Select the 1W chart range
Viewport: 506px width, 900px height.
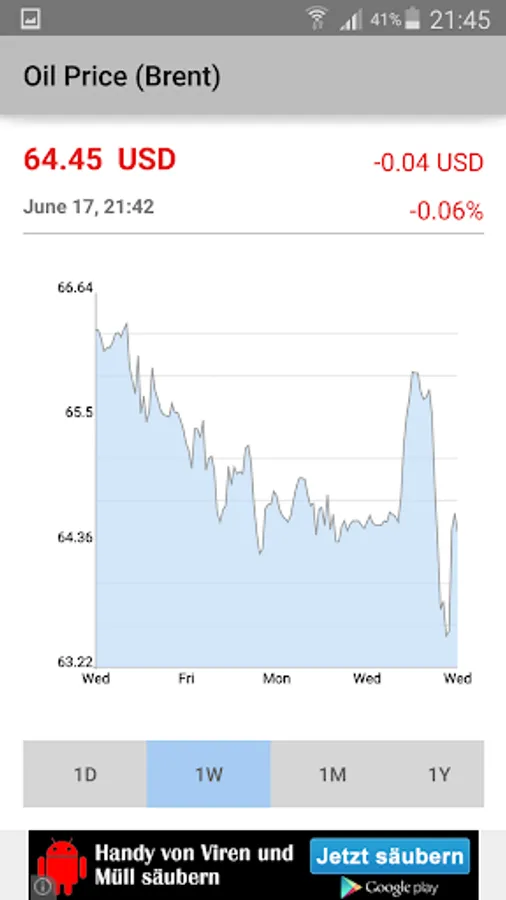click(x=208, y=774)
